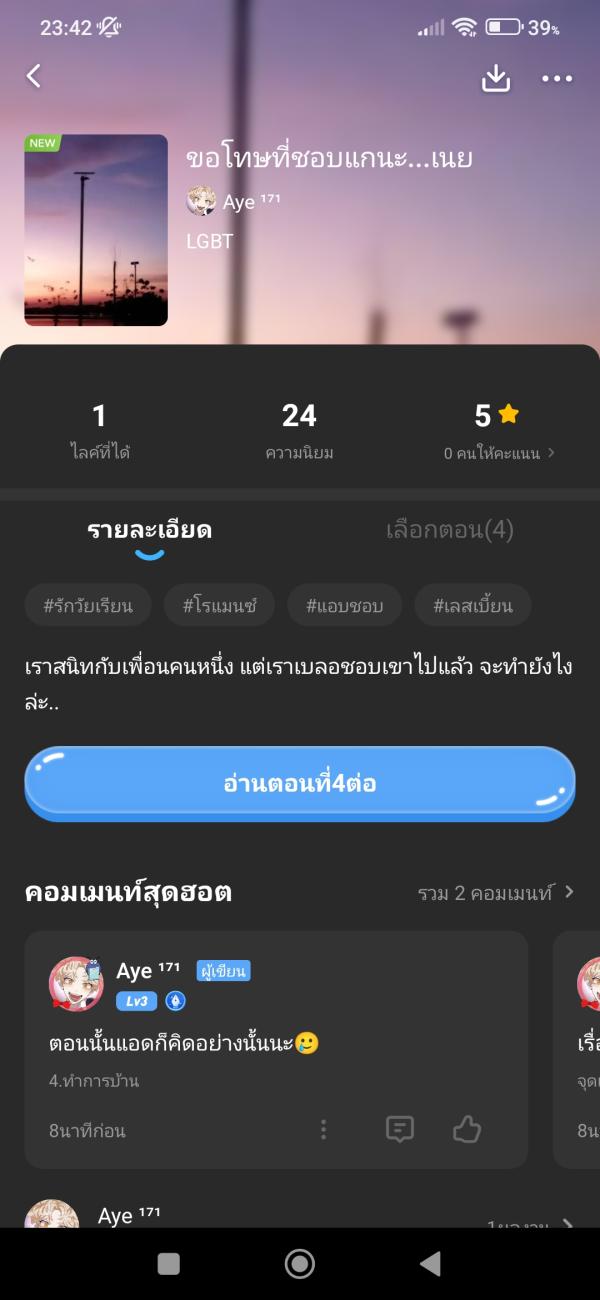Switch to the เลือกตอน(4) tab
This screenshot has height=1300, width=600.
(449, 530)
